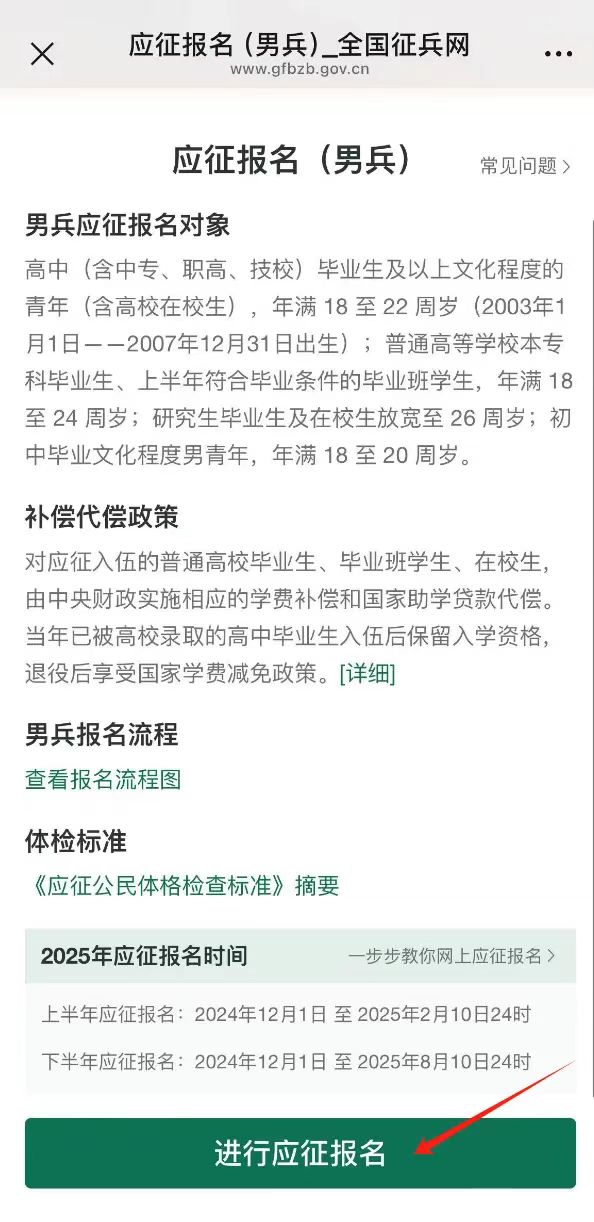Screen dimensions: 594x1222
Task: View the 详细 details of the compensation policy
Action: 367,674
